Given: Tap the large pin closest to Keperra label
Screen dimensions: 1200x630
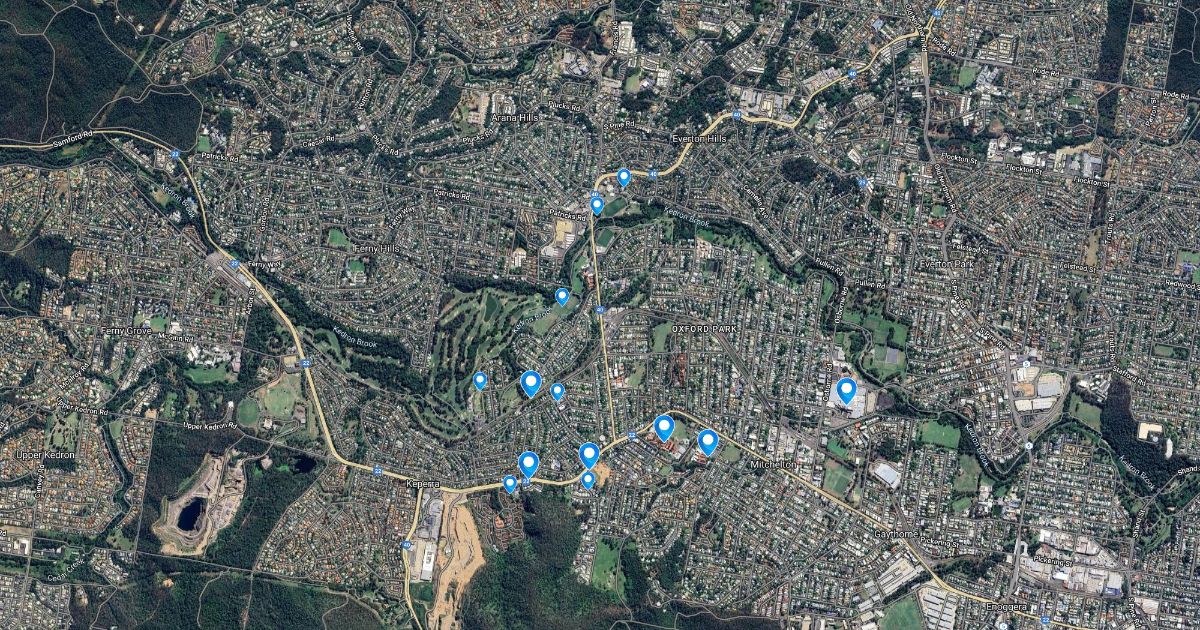Looking at the screenshot, I should coord(528,463).
